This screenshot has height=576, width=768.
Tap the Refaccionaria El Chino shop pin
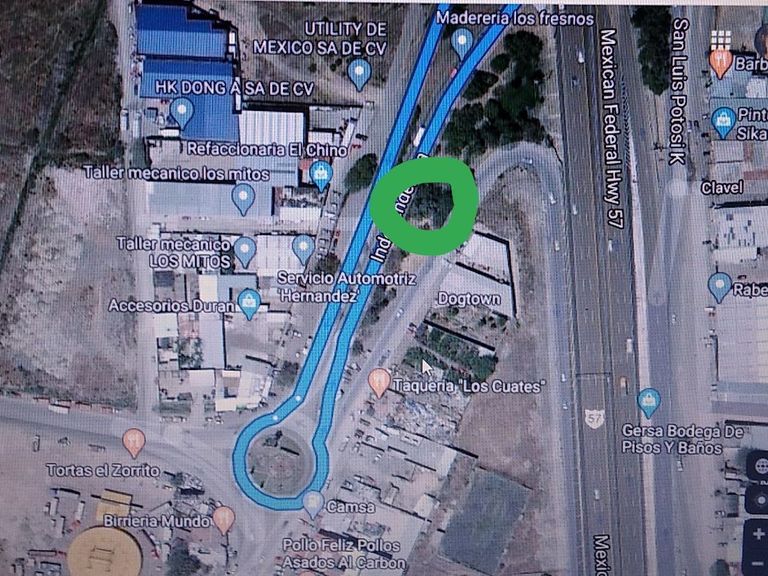(321, 176)
